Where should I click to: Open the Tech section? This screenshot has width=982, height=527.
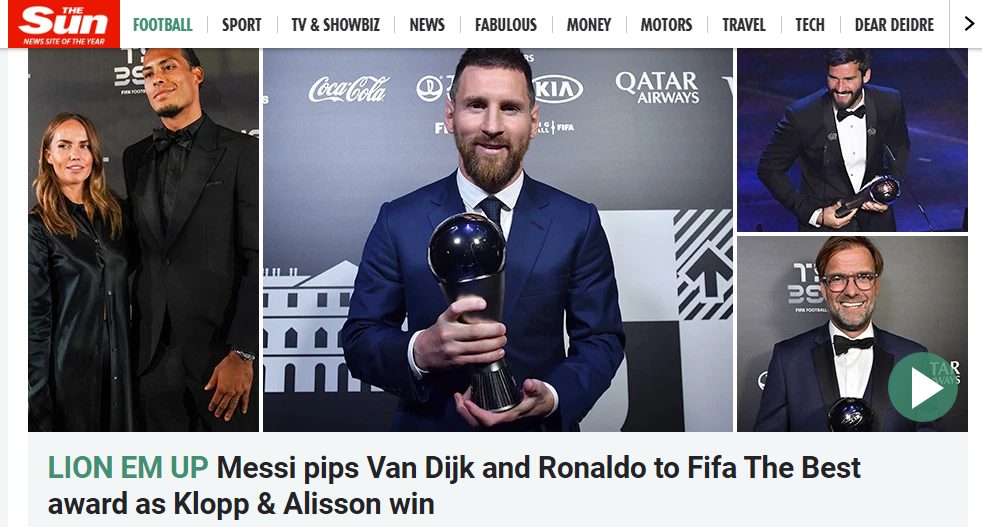point(810,25)
